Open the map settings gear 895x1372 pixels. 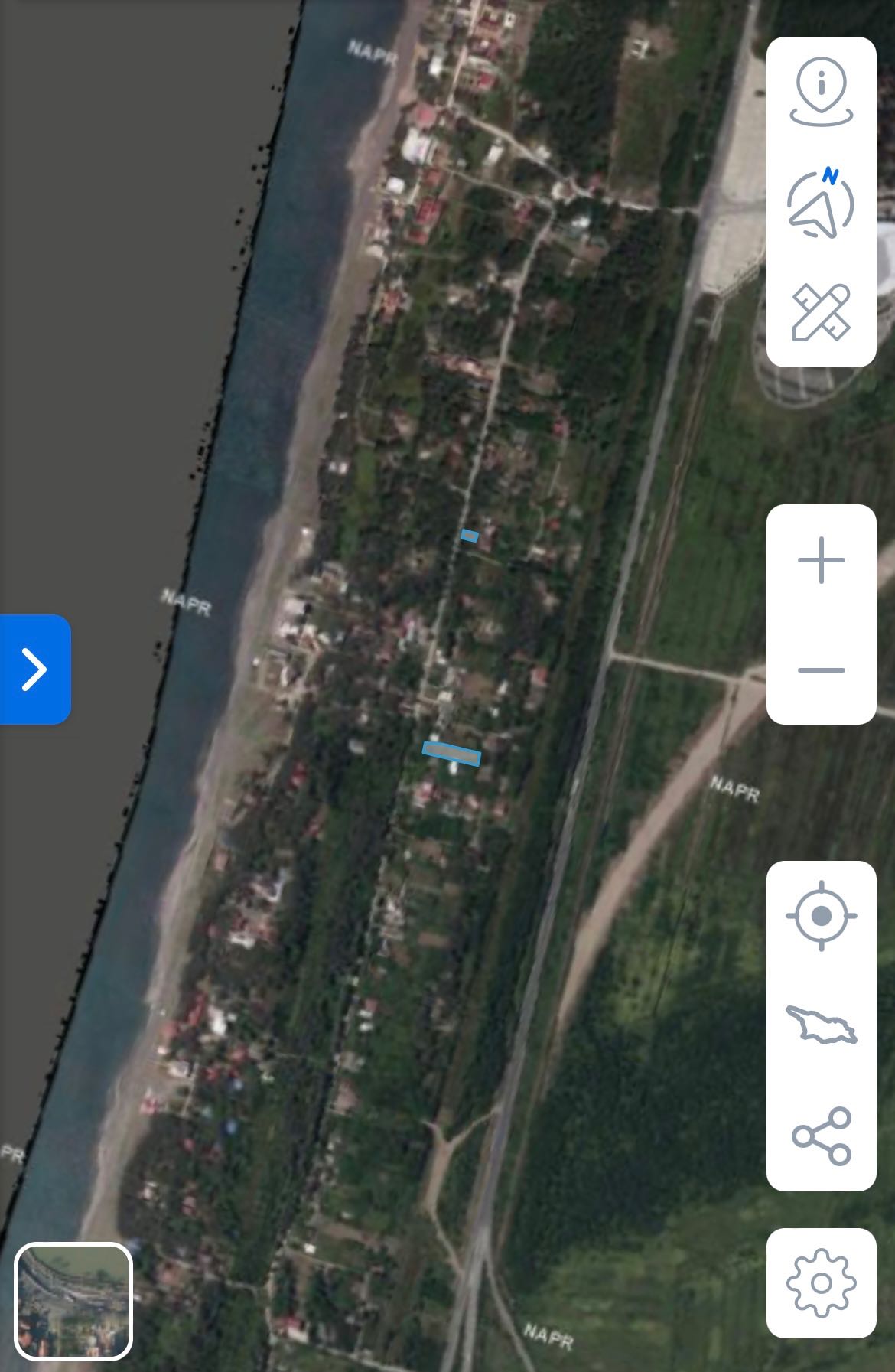(x=821, y=1283)
